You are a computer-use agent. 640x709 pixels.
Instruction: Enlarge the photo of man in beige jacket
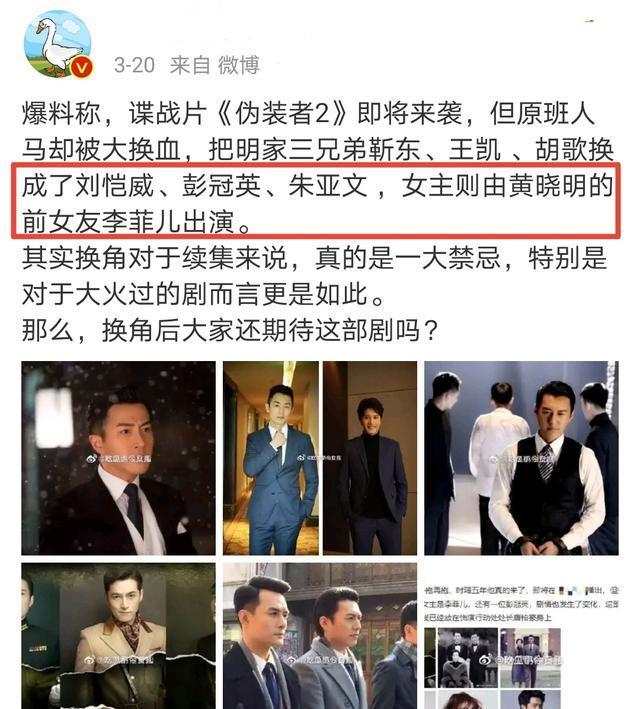click(118, 636)
